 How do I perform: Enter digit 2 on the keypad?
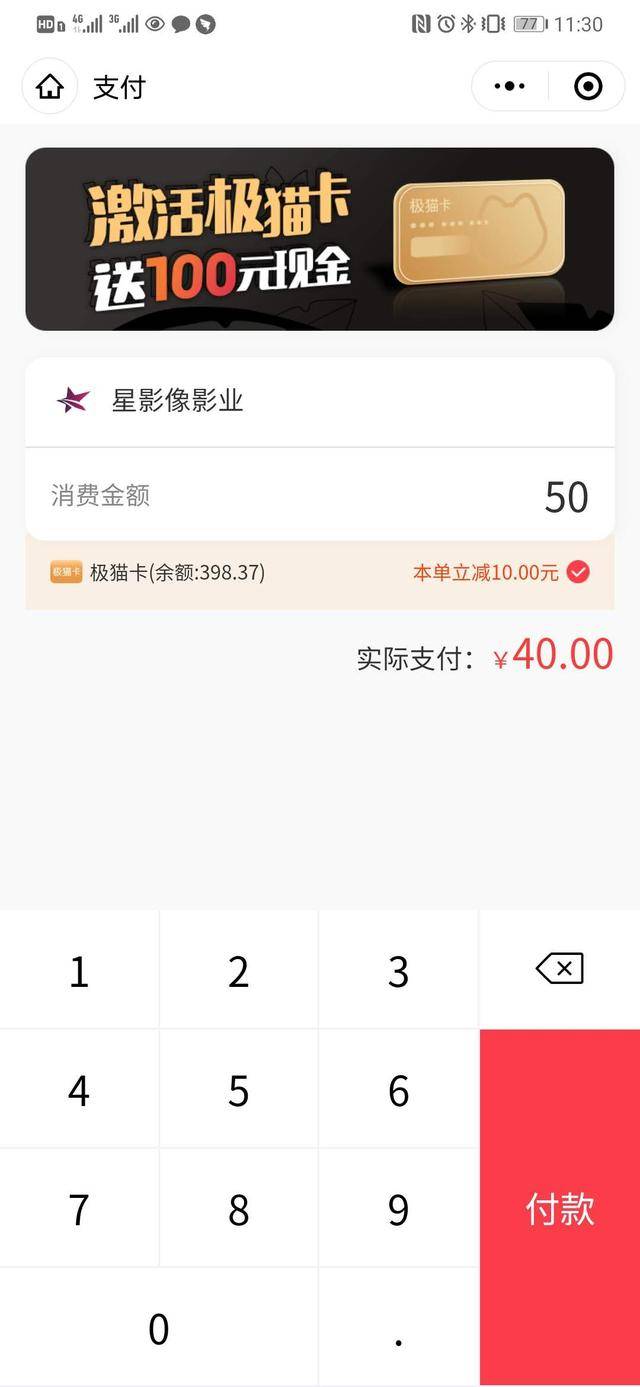pos(238,971)
